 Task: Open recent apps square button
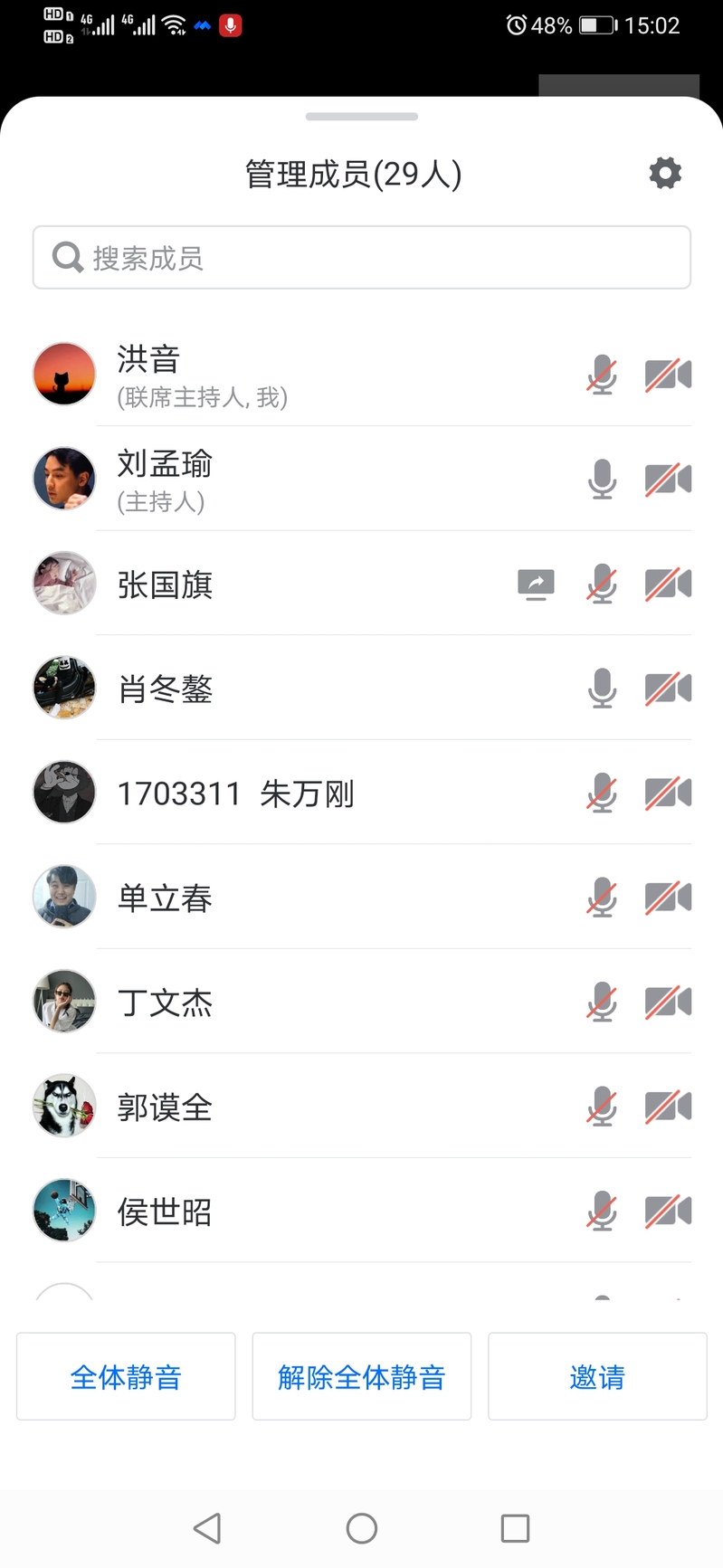tap(515, 1528)
